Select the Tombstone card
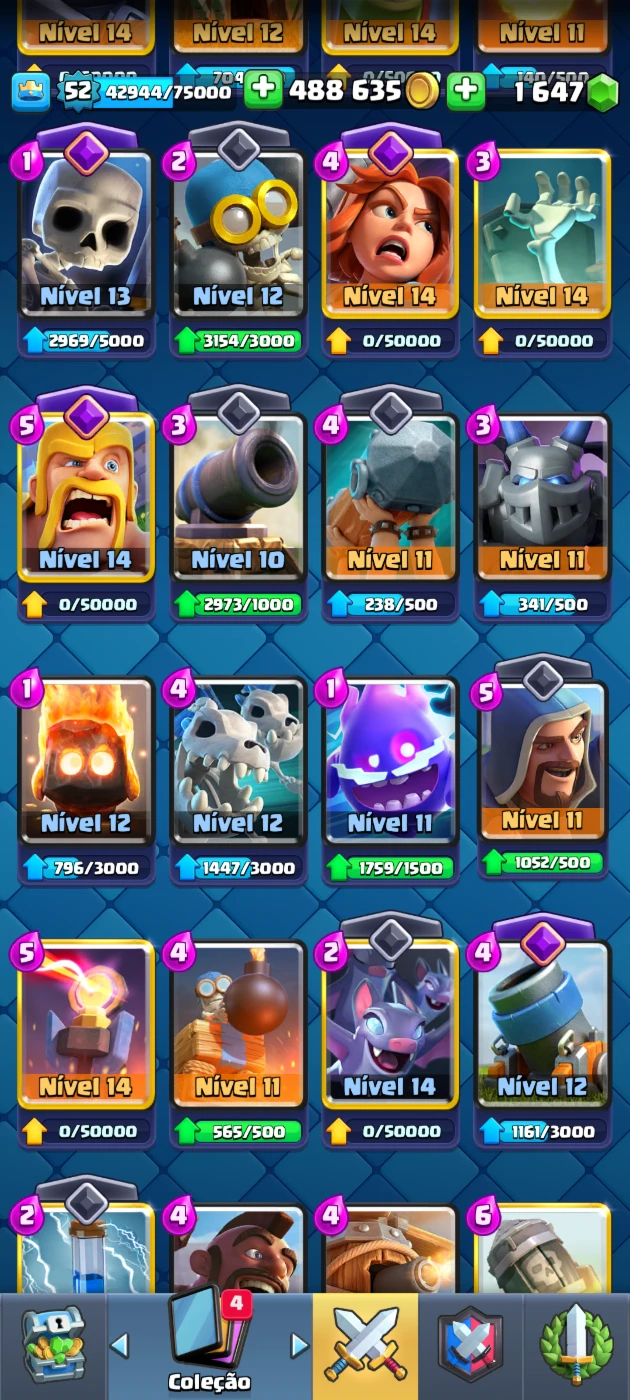 click(x=542, y=235)
